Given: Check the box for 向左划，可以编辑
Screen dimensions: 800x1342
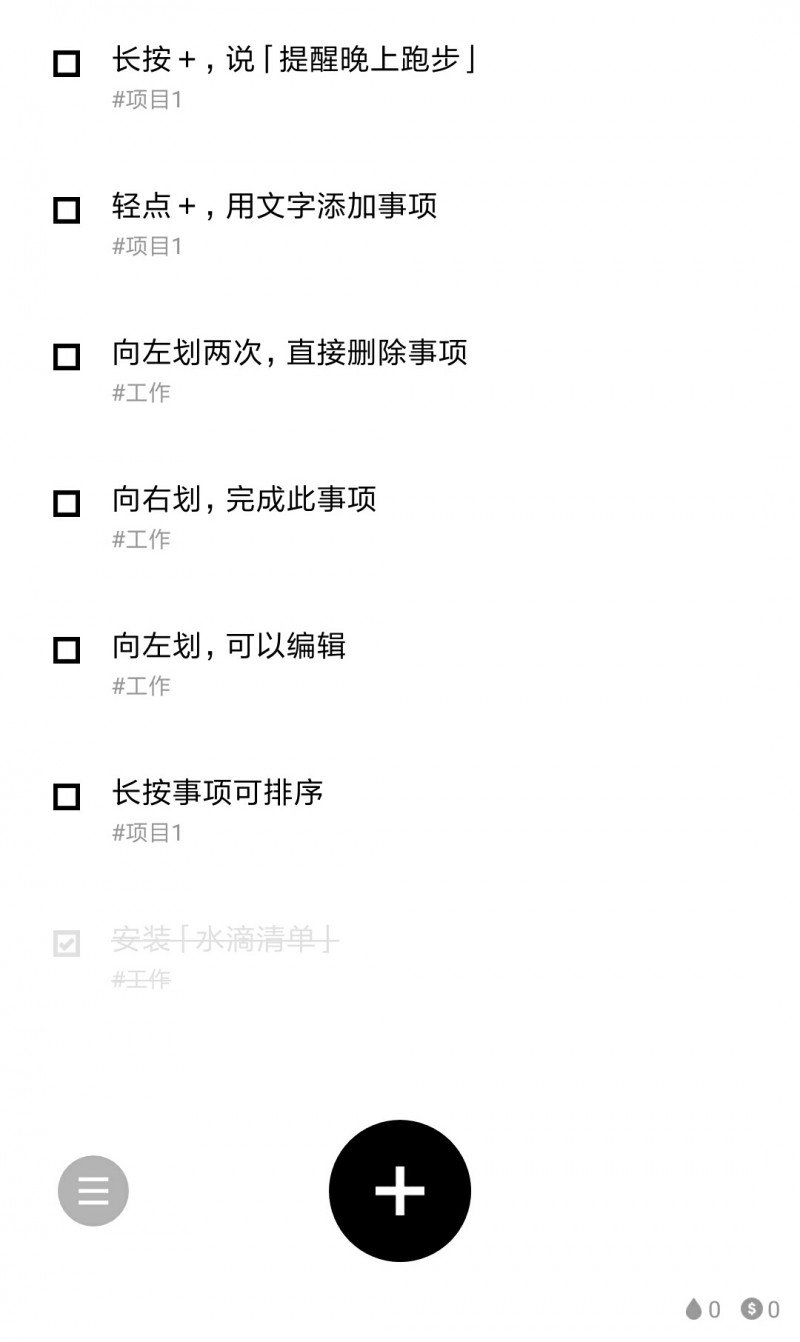Looking at the screenshot, I should tap(66, 651).
